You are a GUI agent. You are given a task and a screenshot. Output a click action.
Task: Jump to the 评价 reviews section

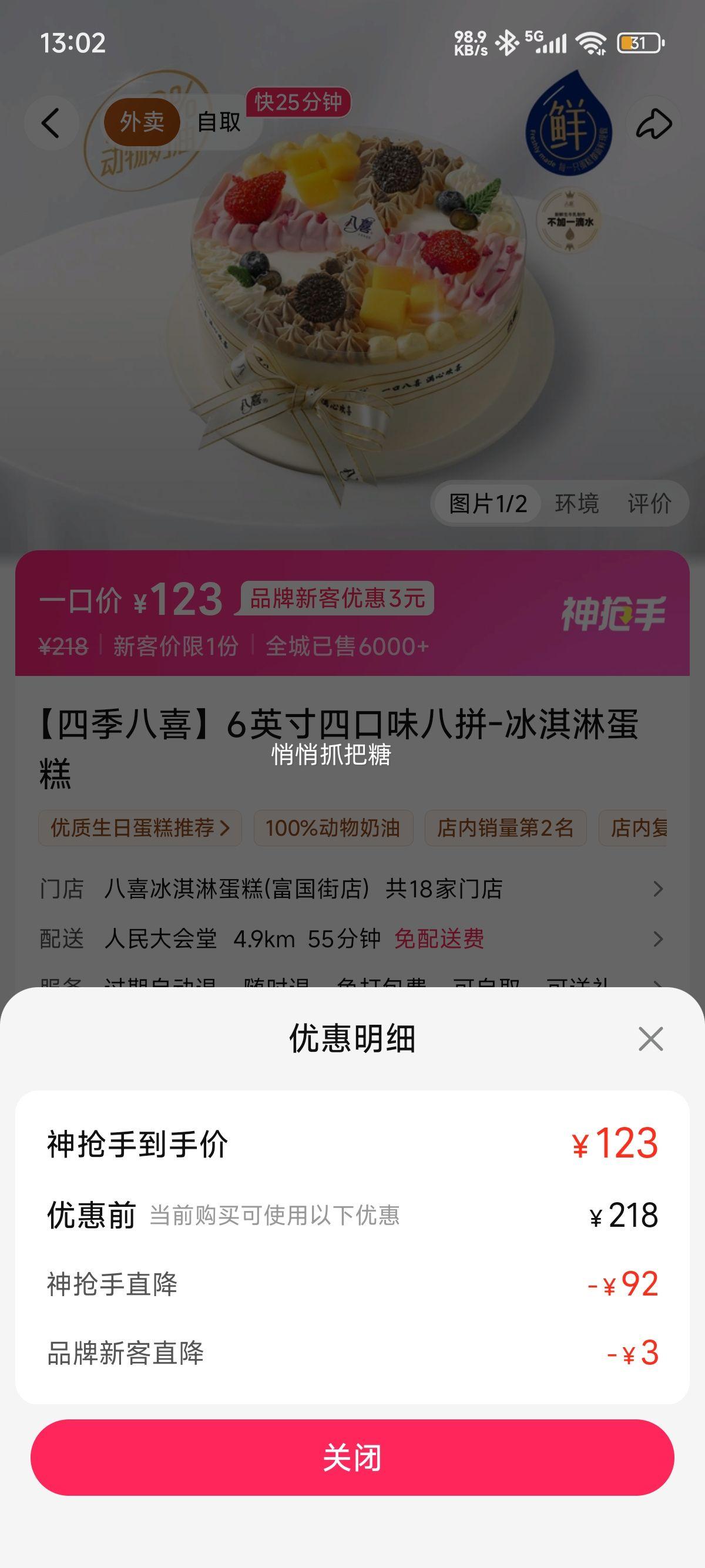point(649,503)
